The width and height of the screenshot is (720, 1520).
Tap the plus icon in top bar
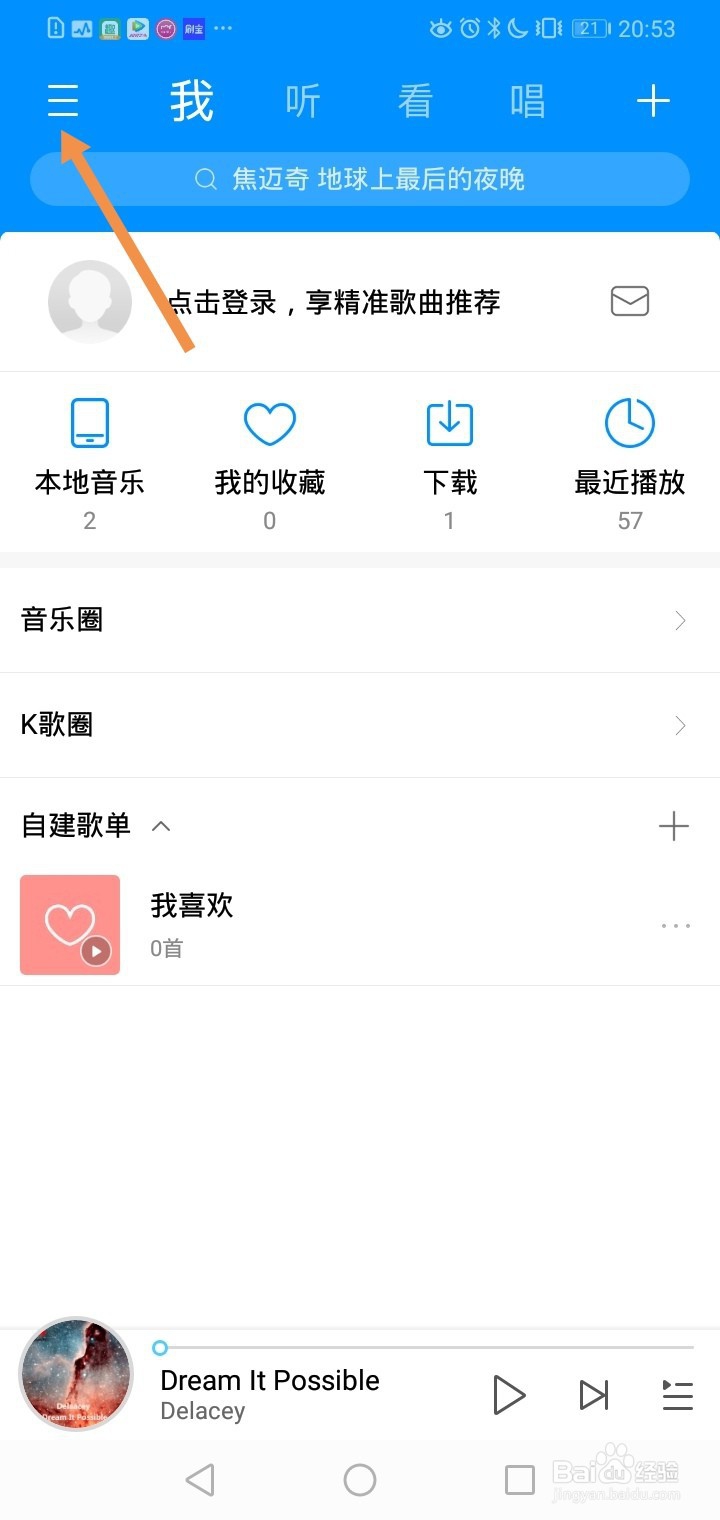(x=653, y=101)
